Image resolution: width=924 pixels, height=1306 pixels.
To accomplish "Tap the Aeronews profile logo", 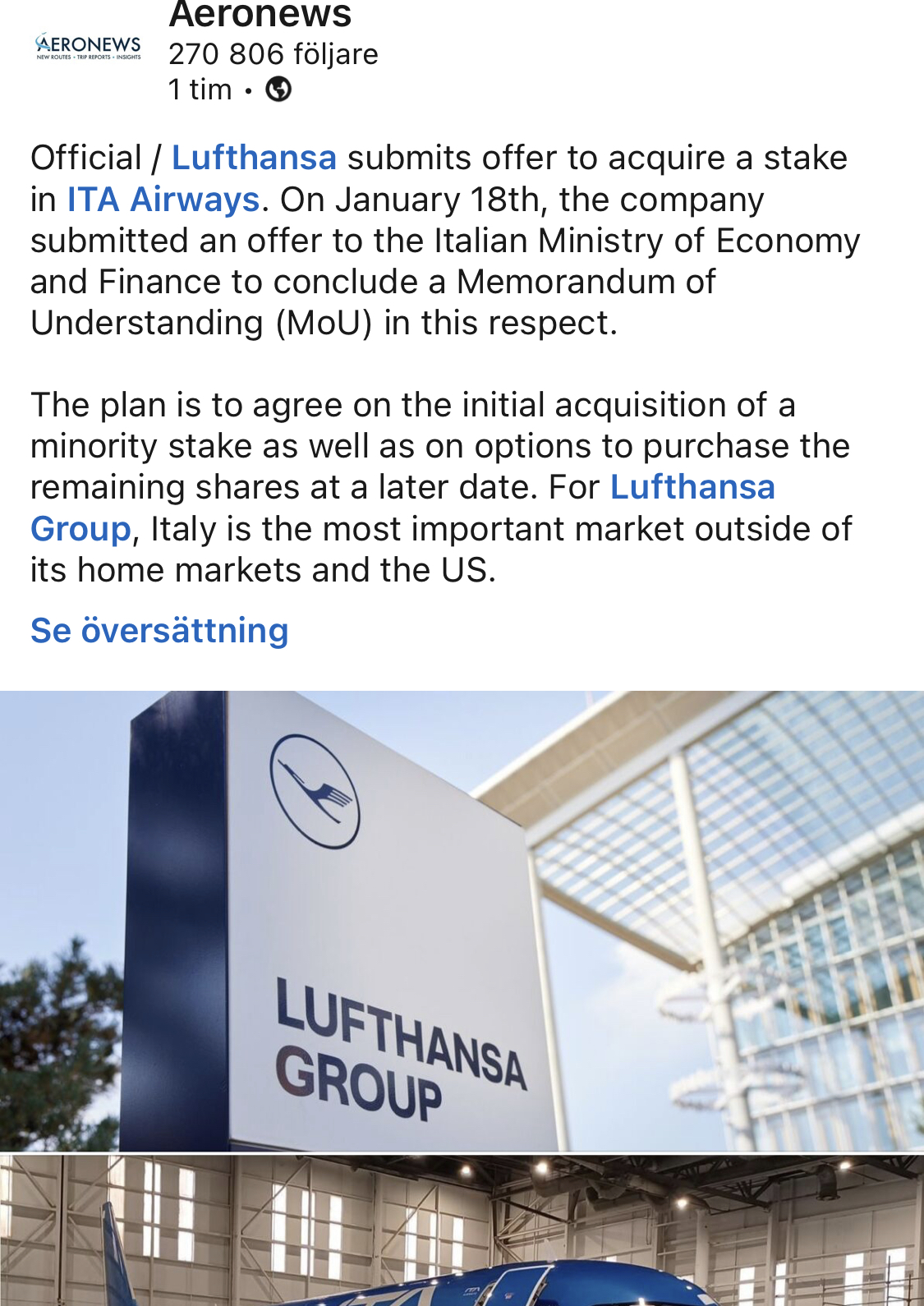I will [88, 46].
